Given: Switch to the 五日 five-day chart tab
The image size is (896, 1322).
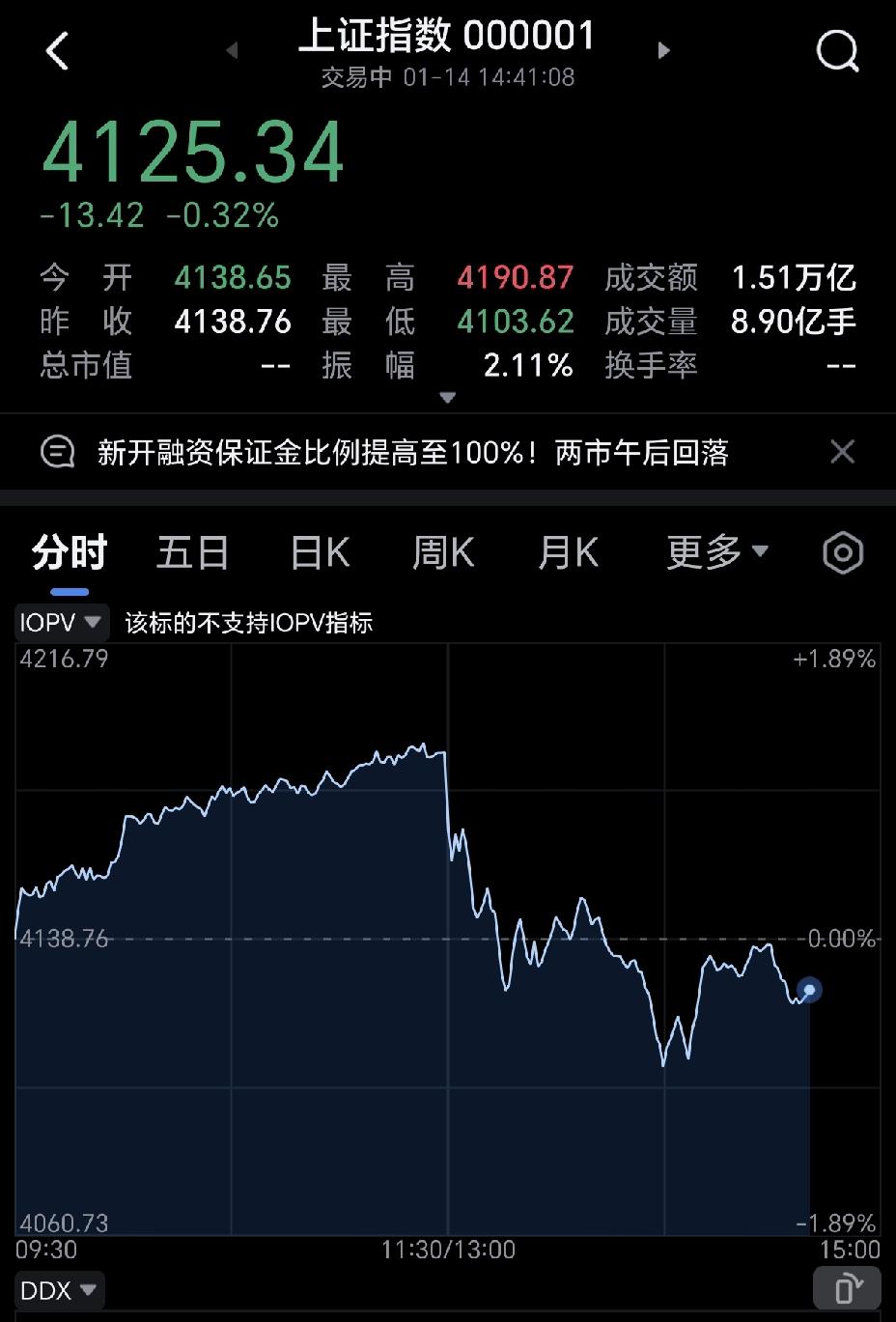Looking at the screenshot, I should [192, 551].
